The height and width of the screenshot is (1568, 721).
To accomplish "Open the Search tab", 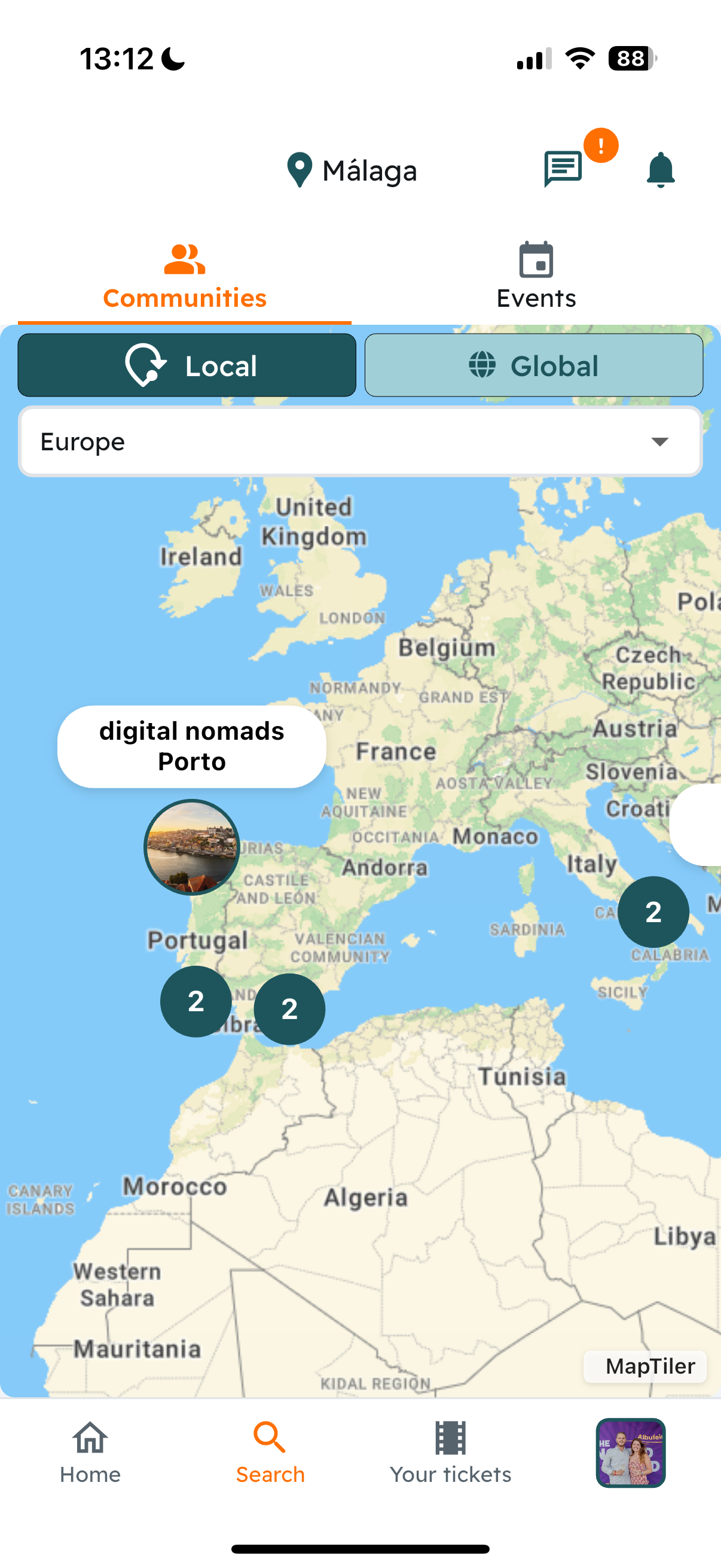I will coord(270,1453).
